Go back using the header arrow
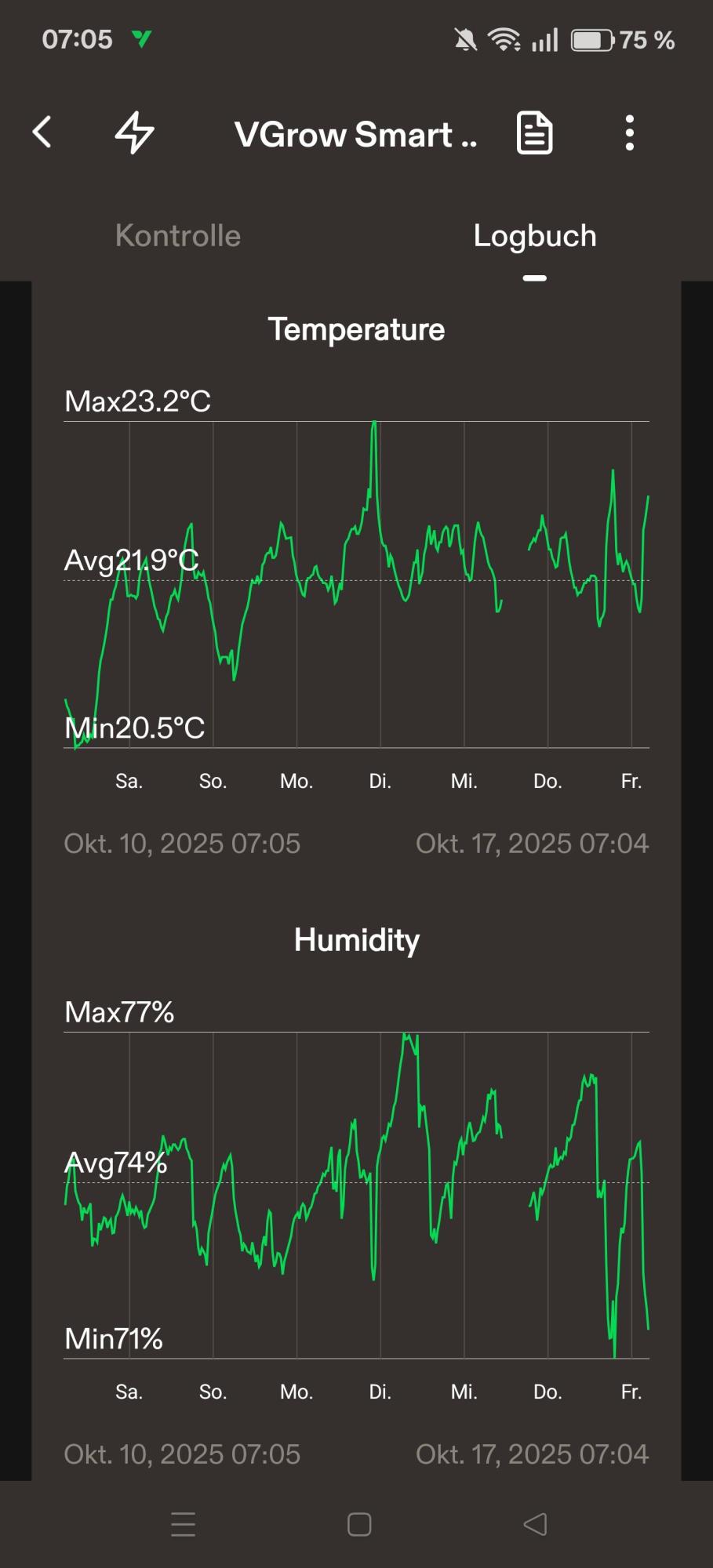 tap(42, 132)
